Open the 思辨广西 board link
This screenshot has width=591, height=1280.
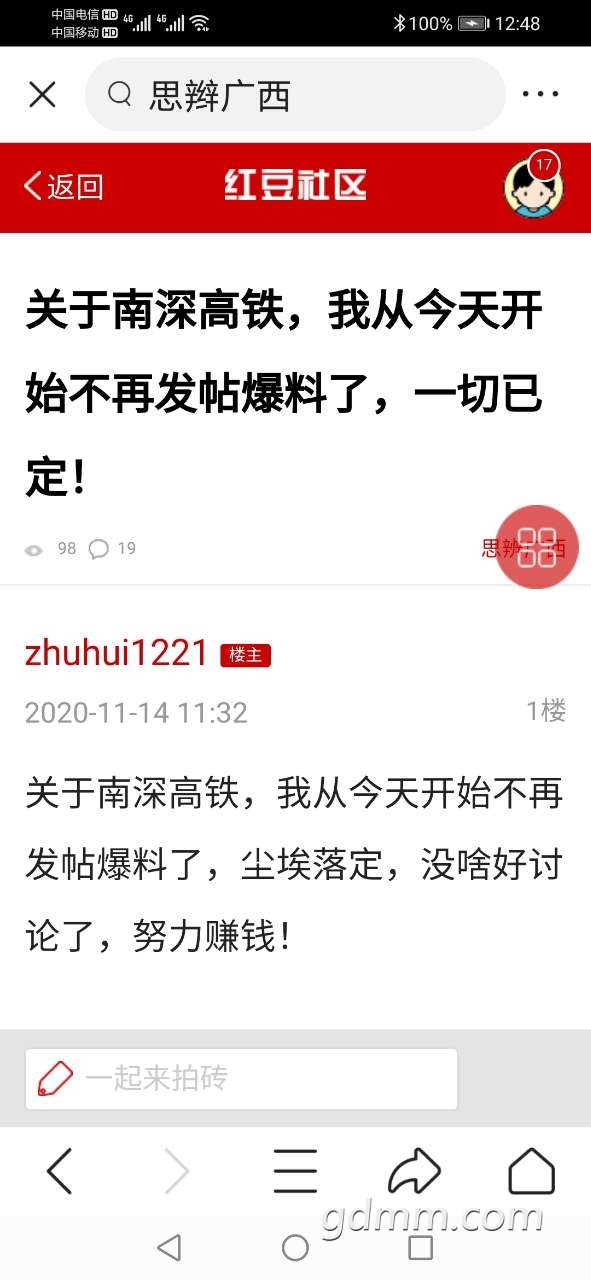tap(524, 548)
